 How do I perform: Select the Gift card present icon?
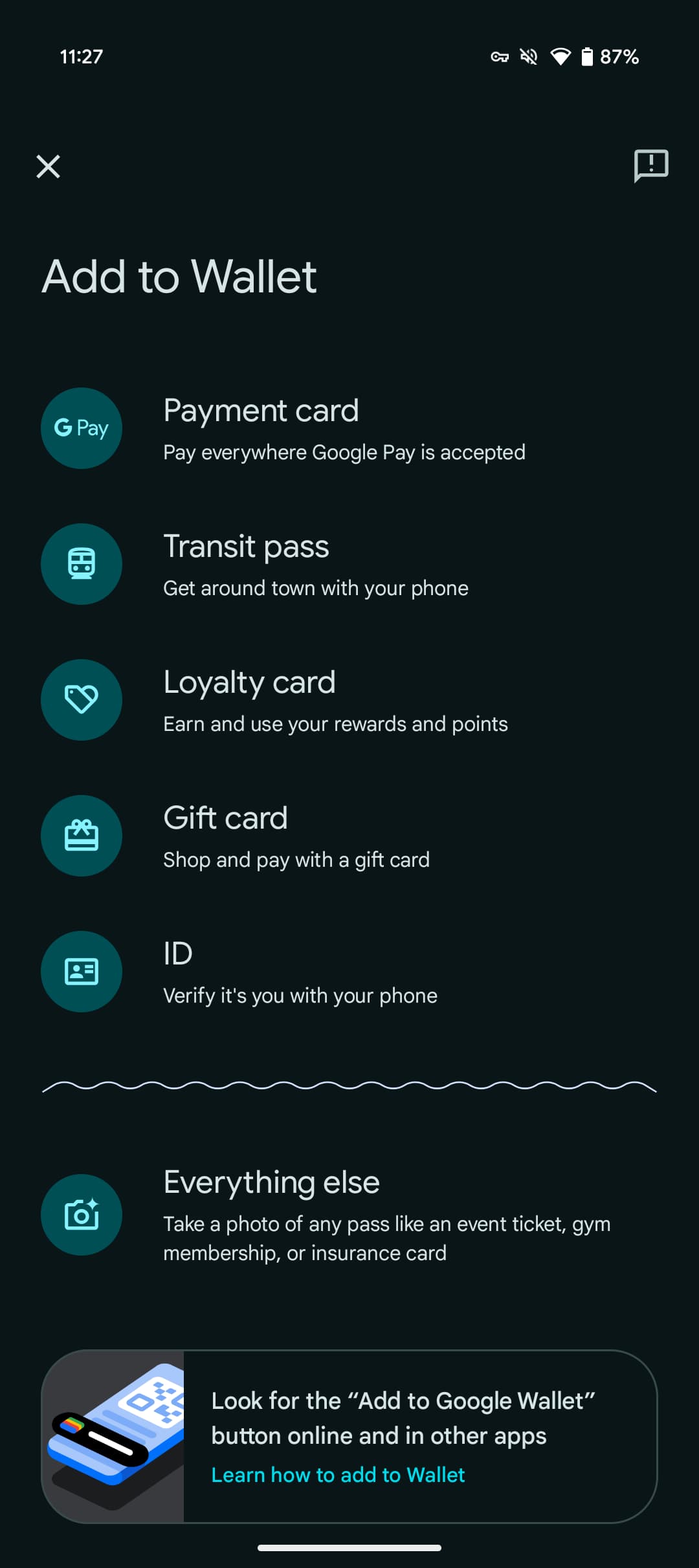tap(81, 835)
